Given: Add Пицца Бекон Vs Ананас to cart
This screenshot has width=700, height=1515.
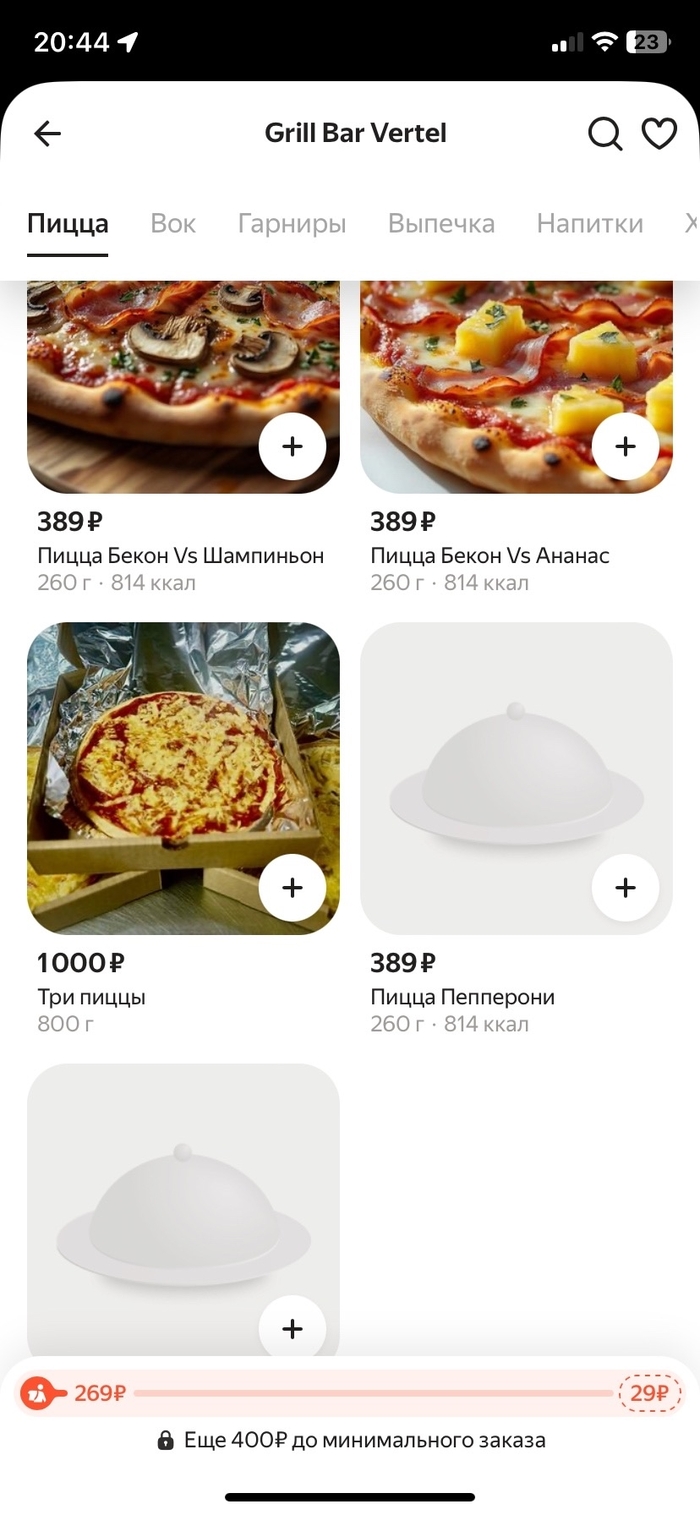Looking at the screenshot, I should [x=625, y=446].
